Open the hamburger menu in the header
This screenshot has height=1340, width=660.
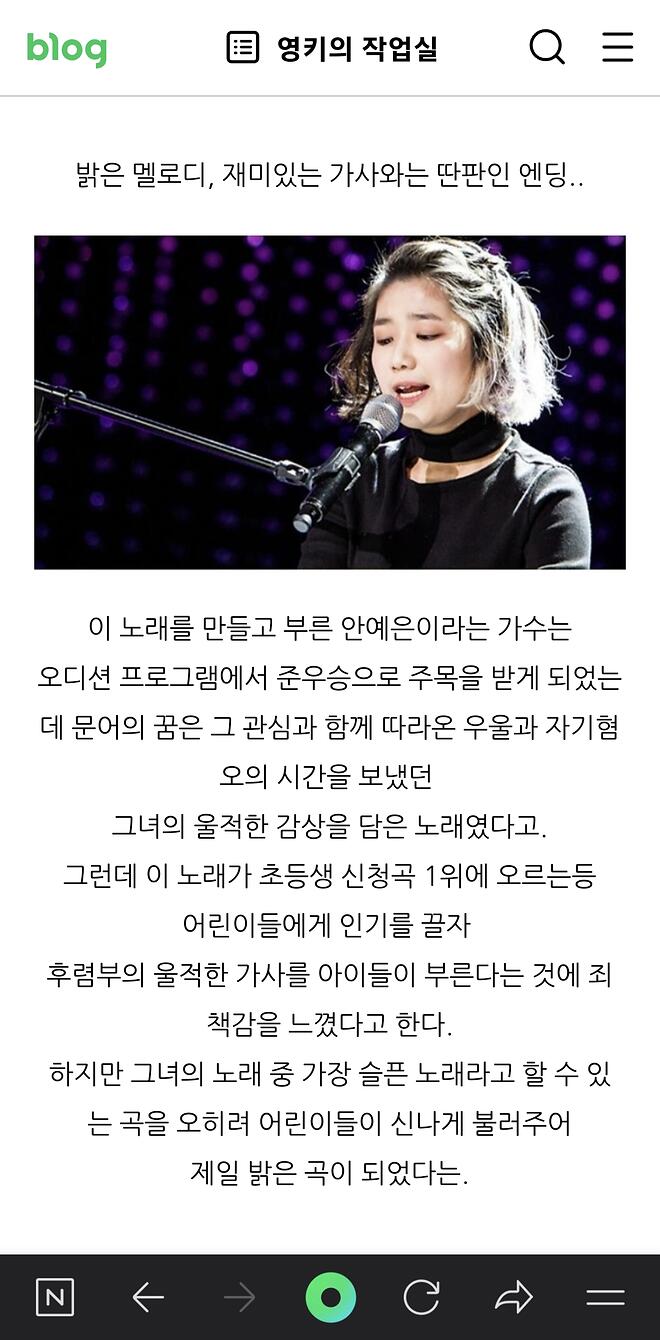pos(617,47)
